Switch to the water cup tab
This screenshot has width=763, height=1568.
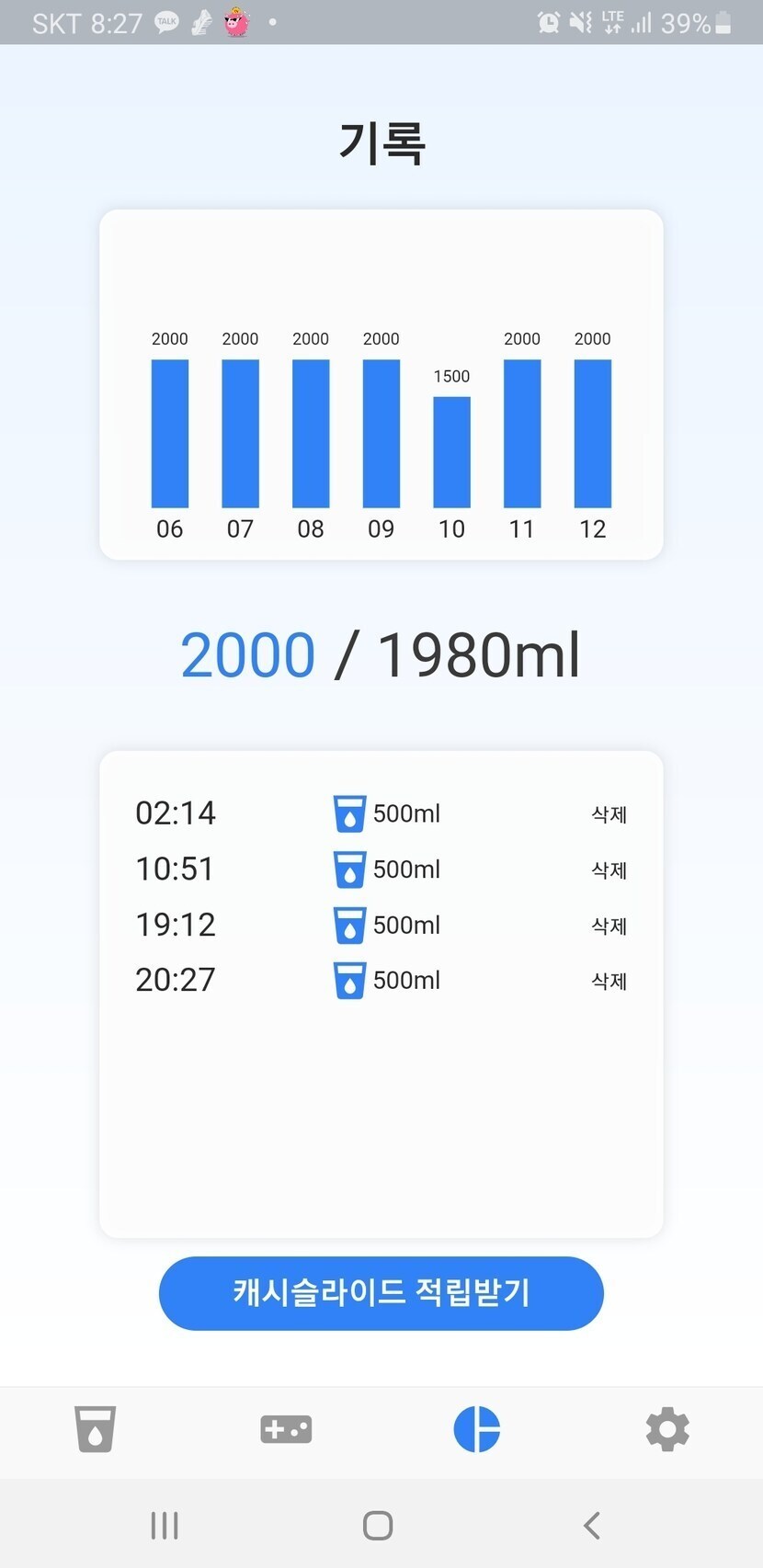[95, 1428]
